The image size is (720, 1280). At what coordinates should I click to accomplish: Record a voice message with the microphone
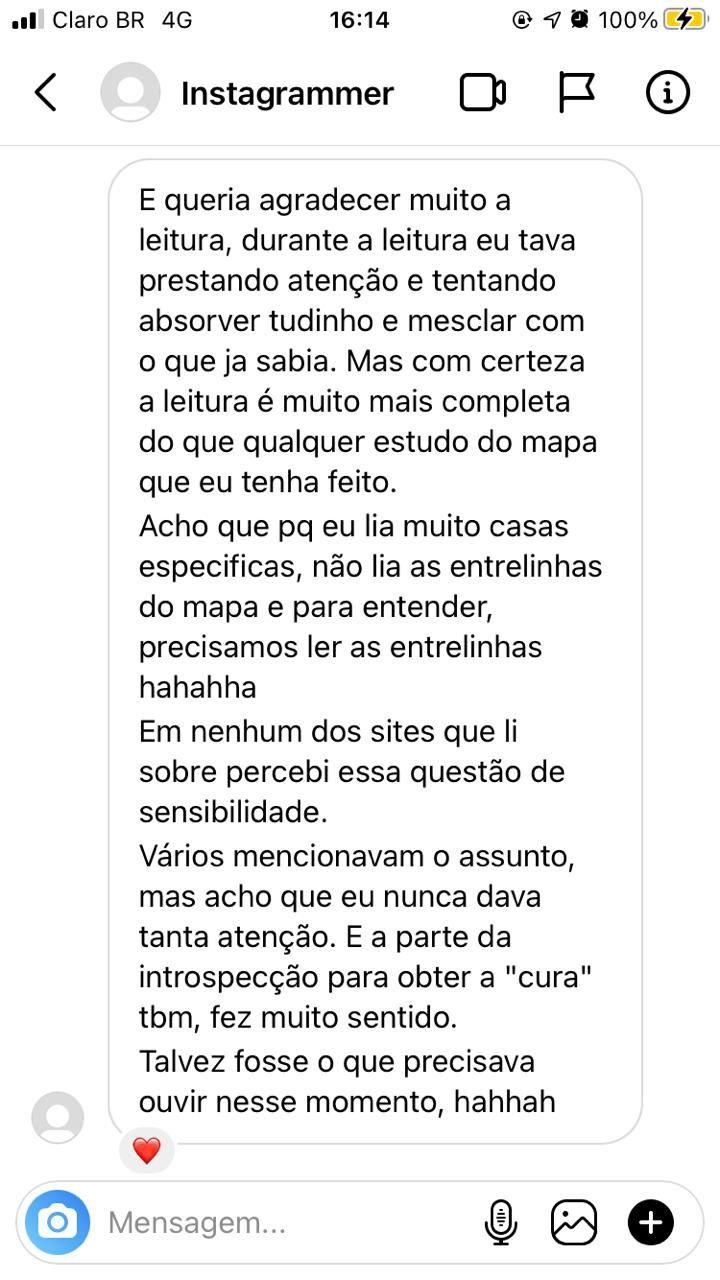coord(500,1222)
